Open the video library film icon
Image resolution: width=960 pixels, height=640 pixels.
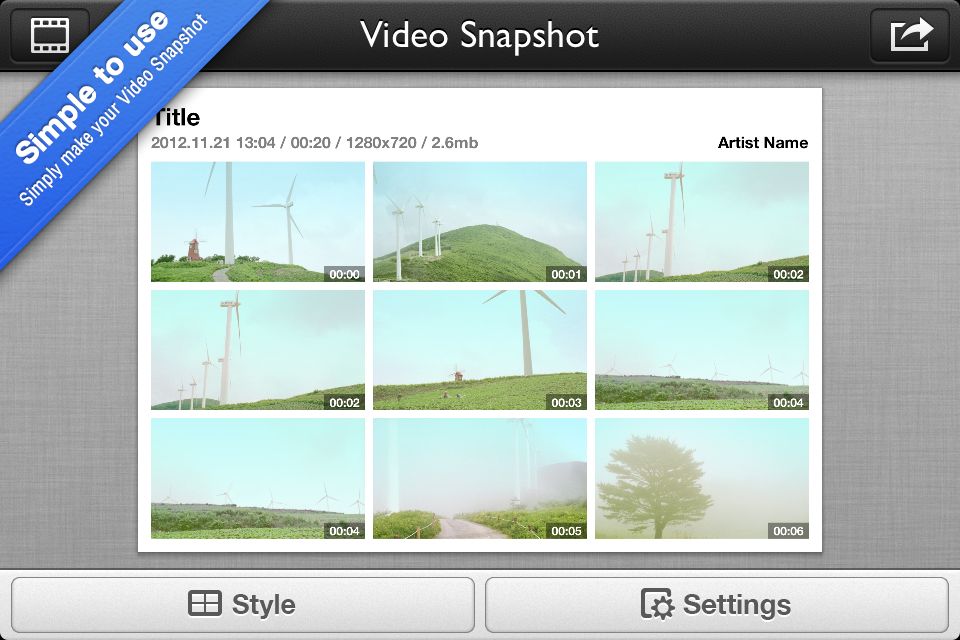pyautogui.click(x=49, y=35)
